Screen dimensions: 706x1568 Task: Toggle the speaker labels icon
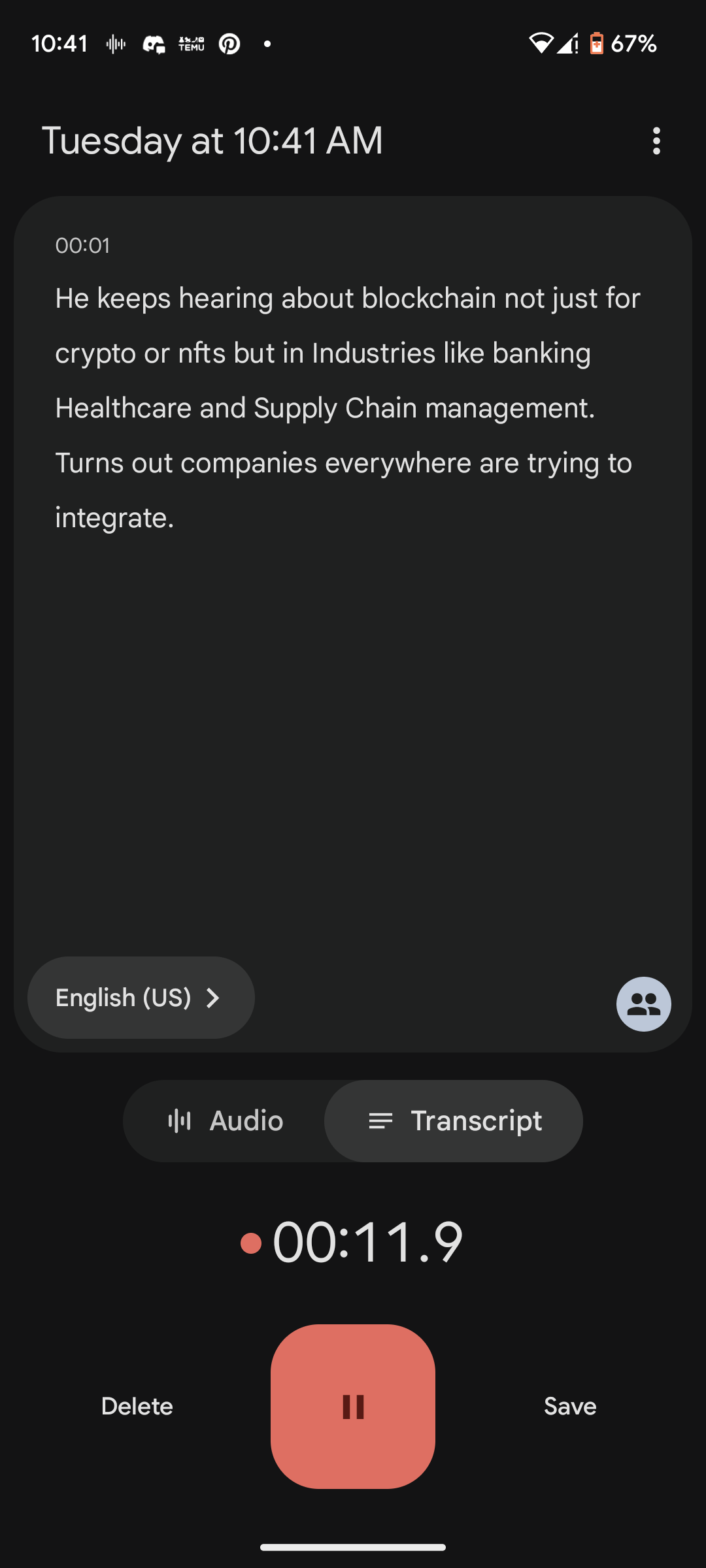click(643, 1004)
